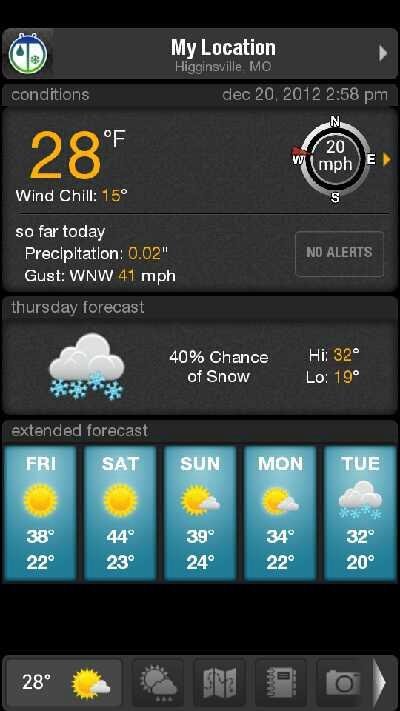Tap the weather app logo icon
This screenshot has width=400, height=711.
point(28,54)
